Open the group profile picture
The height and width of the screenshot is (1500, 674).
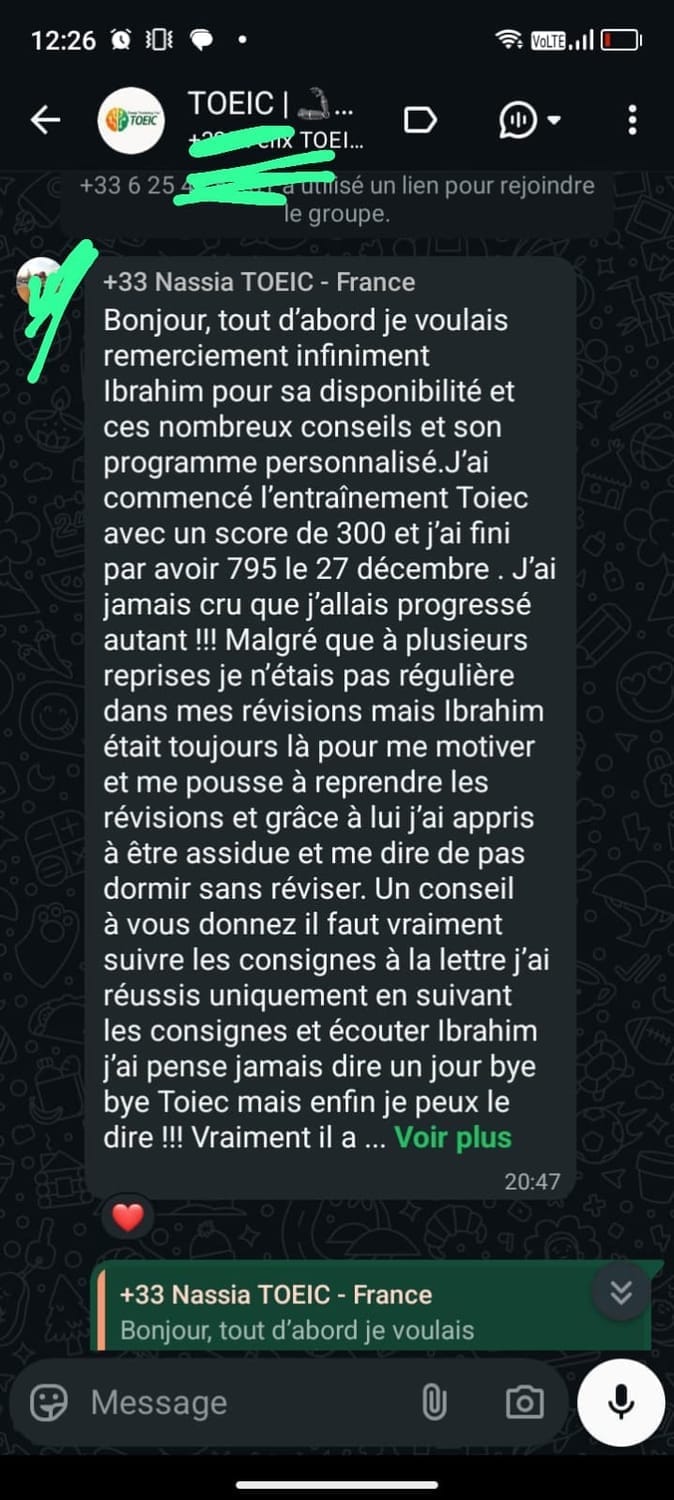131,121
